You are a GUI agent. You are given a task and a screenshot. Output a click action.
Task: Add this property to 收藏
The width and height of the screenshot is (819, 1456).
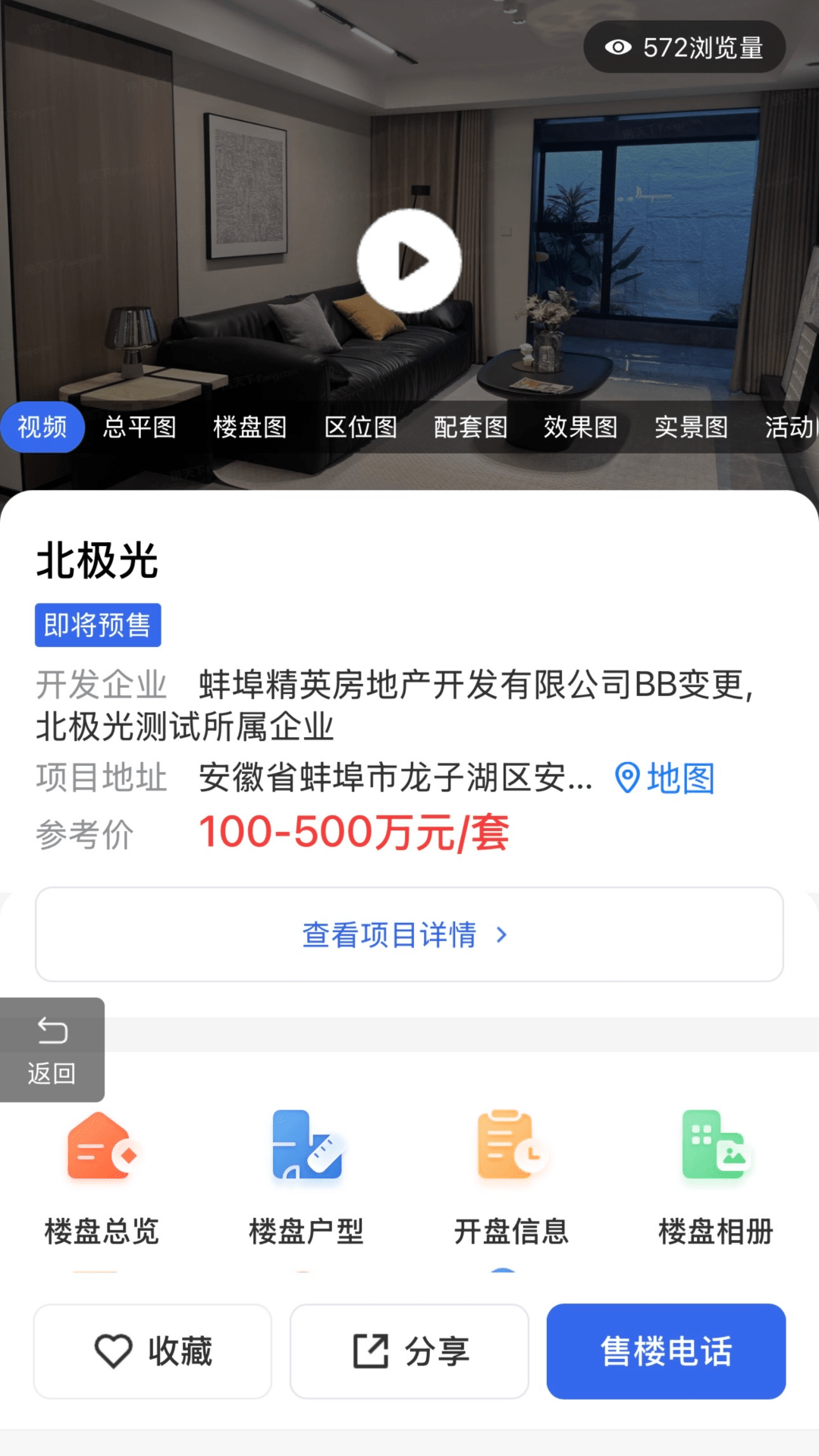(152, 1351)
